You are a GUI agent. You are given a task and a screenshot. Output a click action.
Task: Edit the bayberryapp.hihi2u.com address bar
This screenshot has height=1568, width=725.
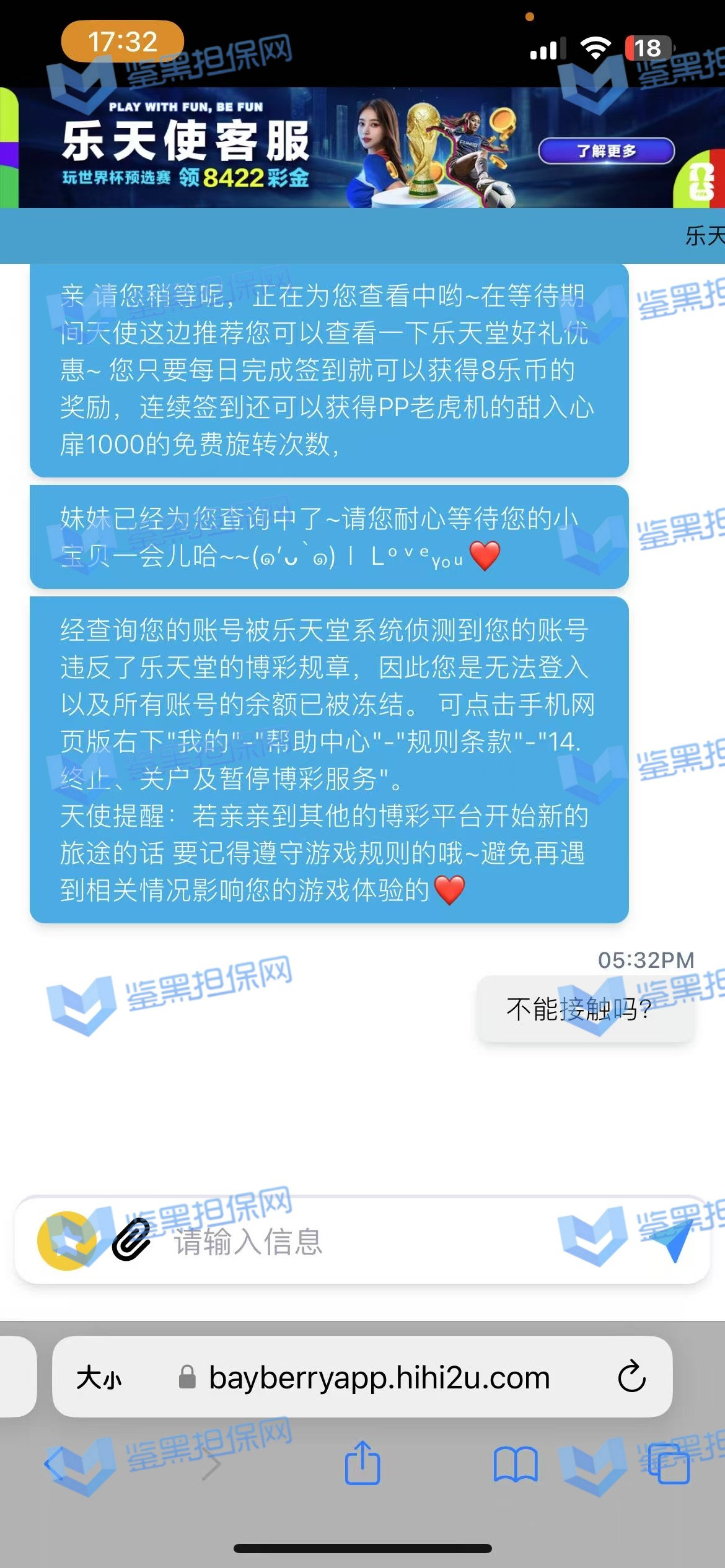(379, 1379)
